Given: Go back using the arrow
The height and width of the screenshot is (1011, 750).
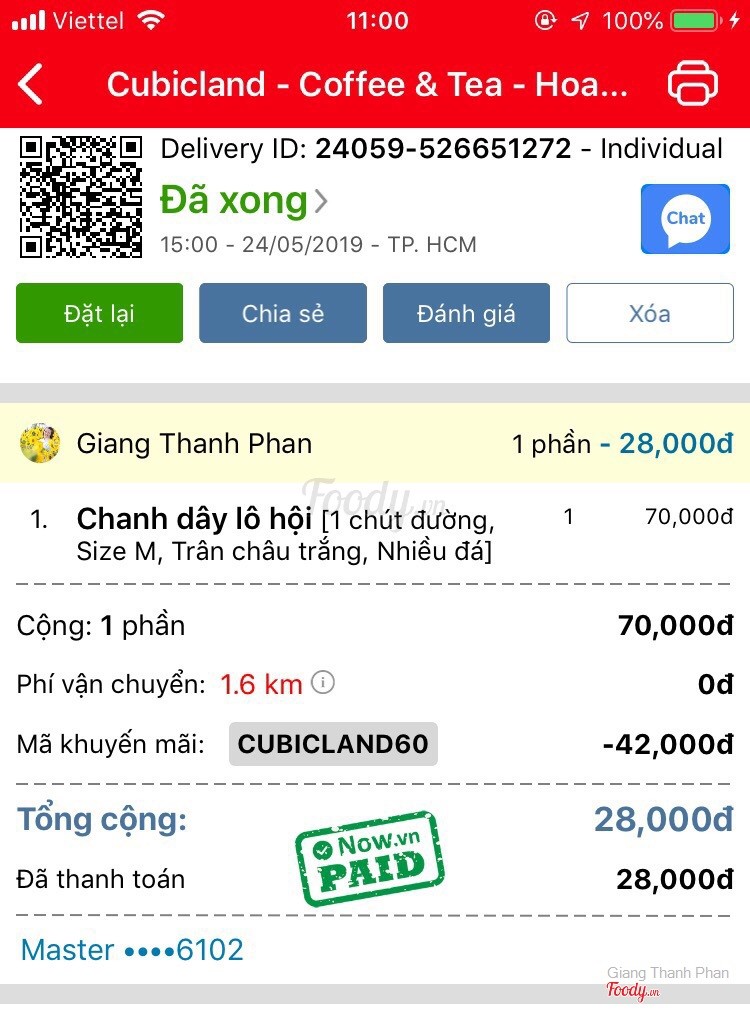Looking at the screenshot, I should (32, 84).
